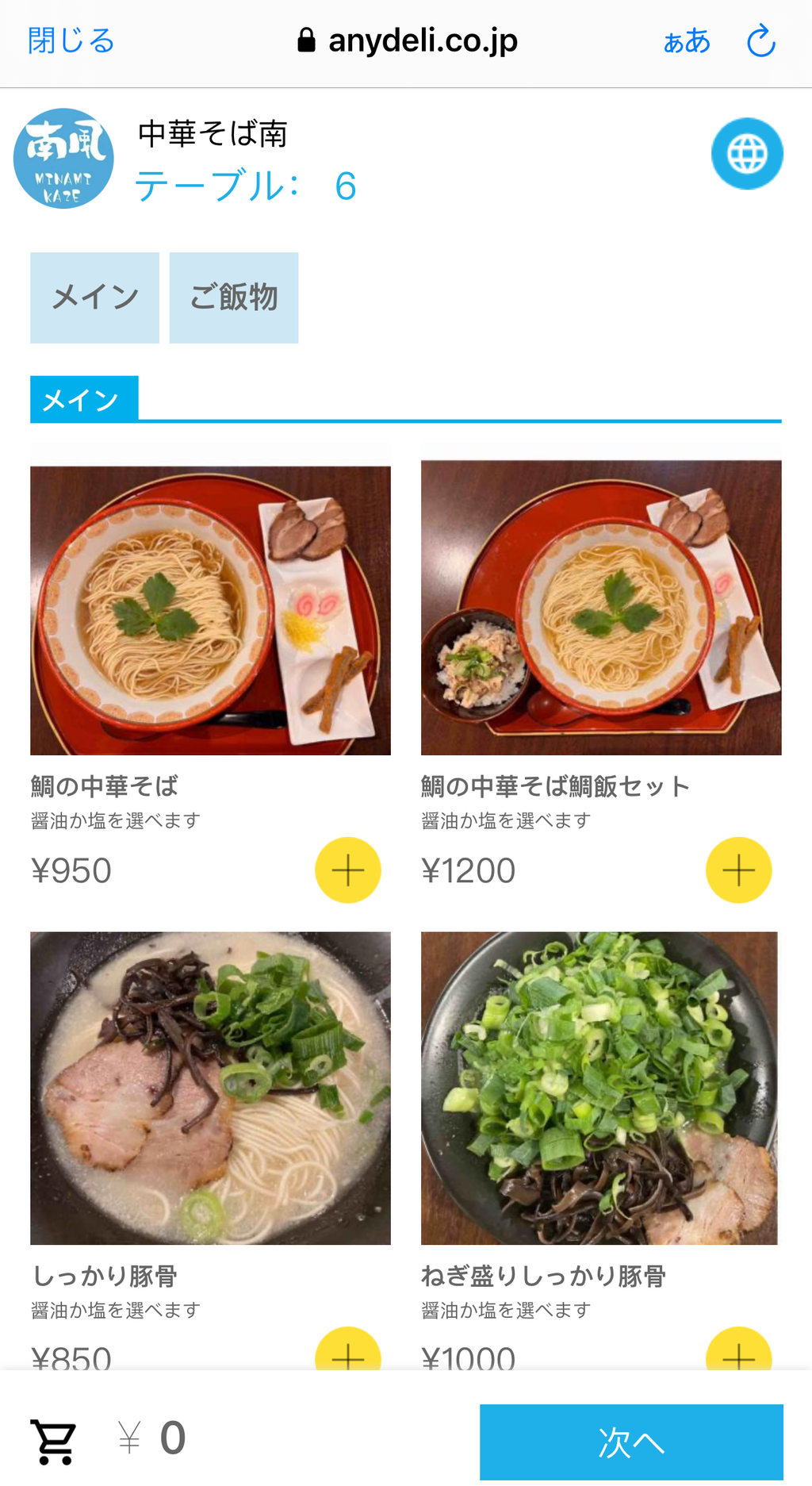View the 鯛の中華そば dish photo
The image size is (812, 1486).
tap(210, 610)
